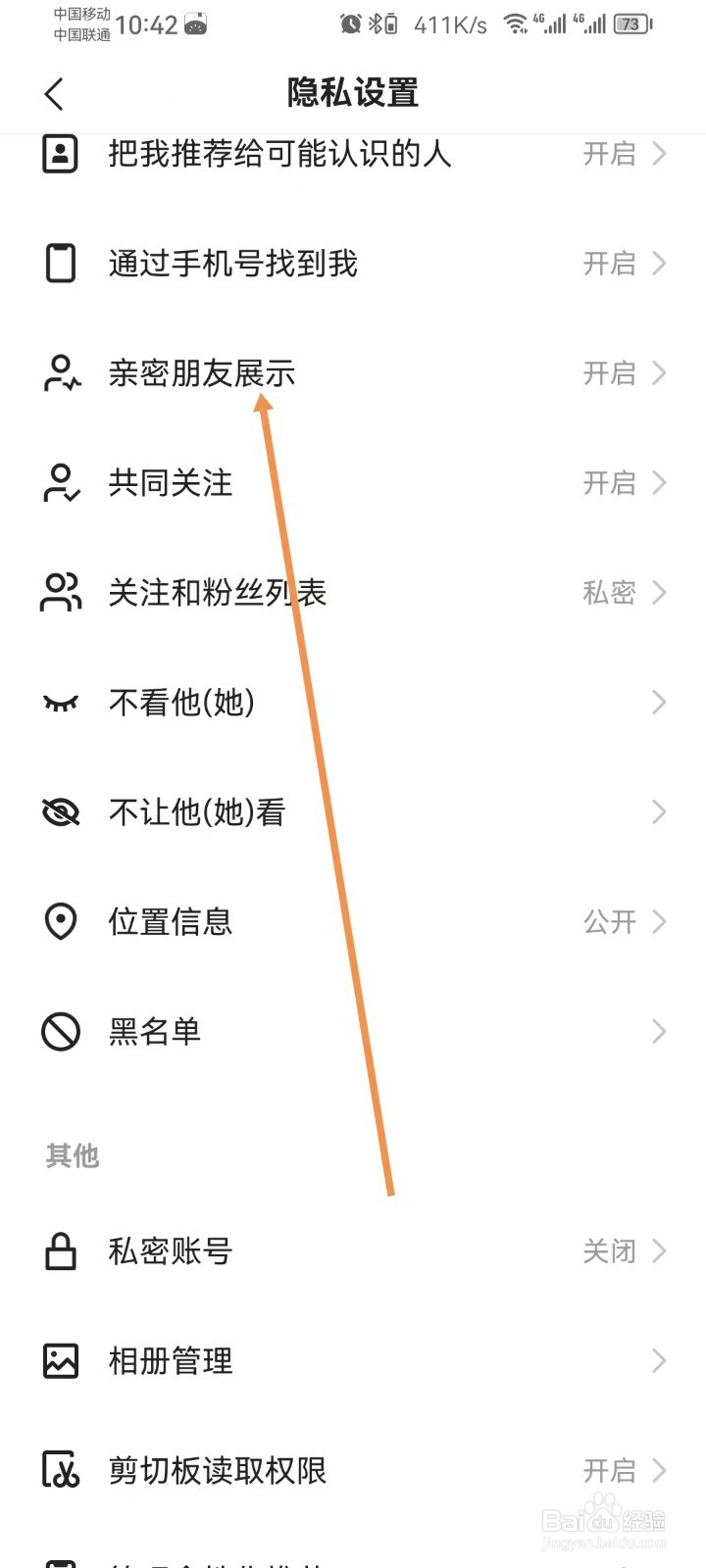This screenshot has height=1568, width=706.
Task: Select the 亲密朋友展示 heart-person icon
Action: [x=60, y=372]
